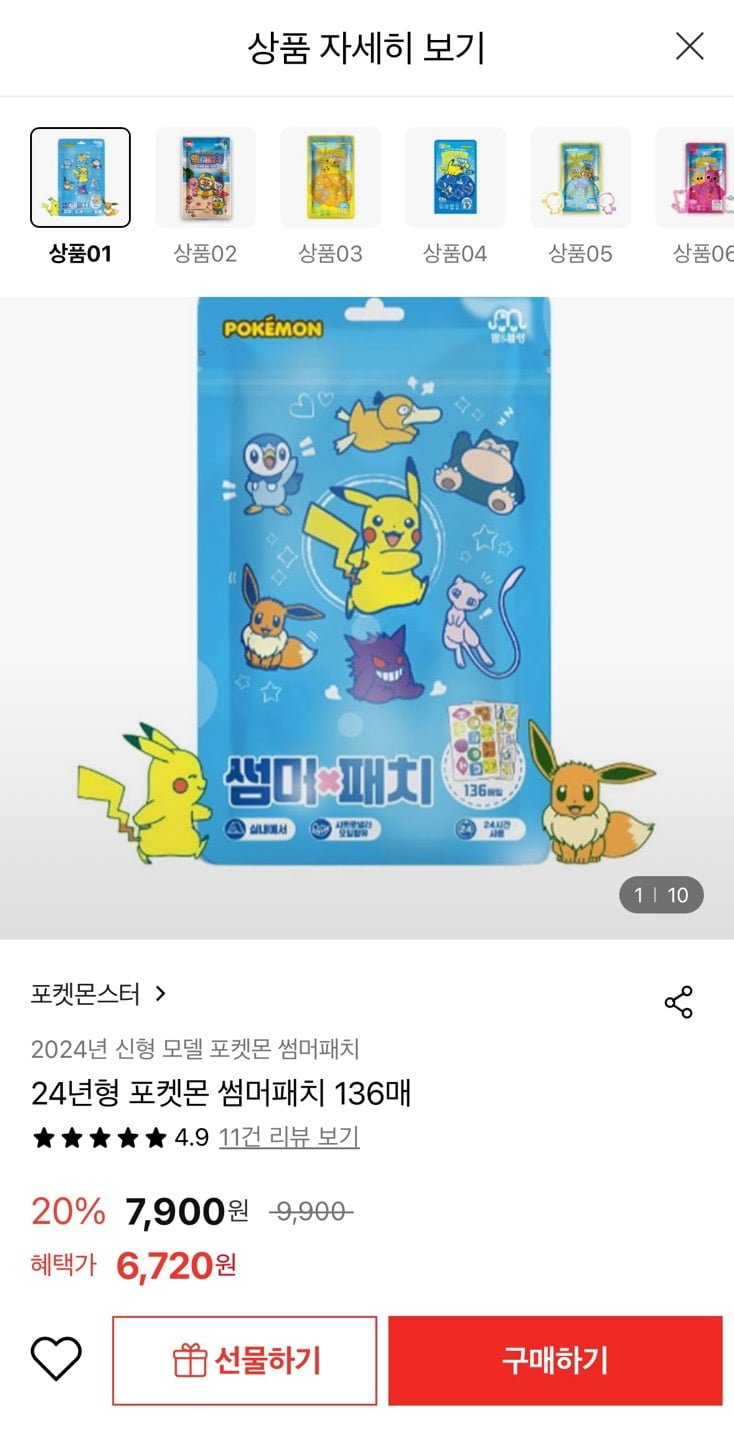
Task: Select the 상품04 thumbnail
Action: tap(455, 178)
